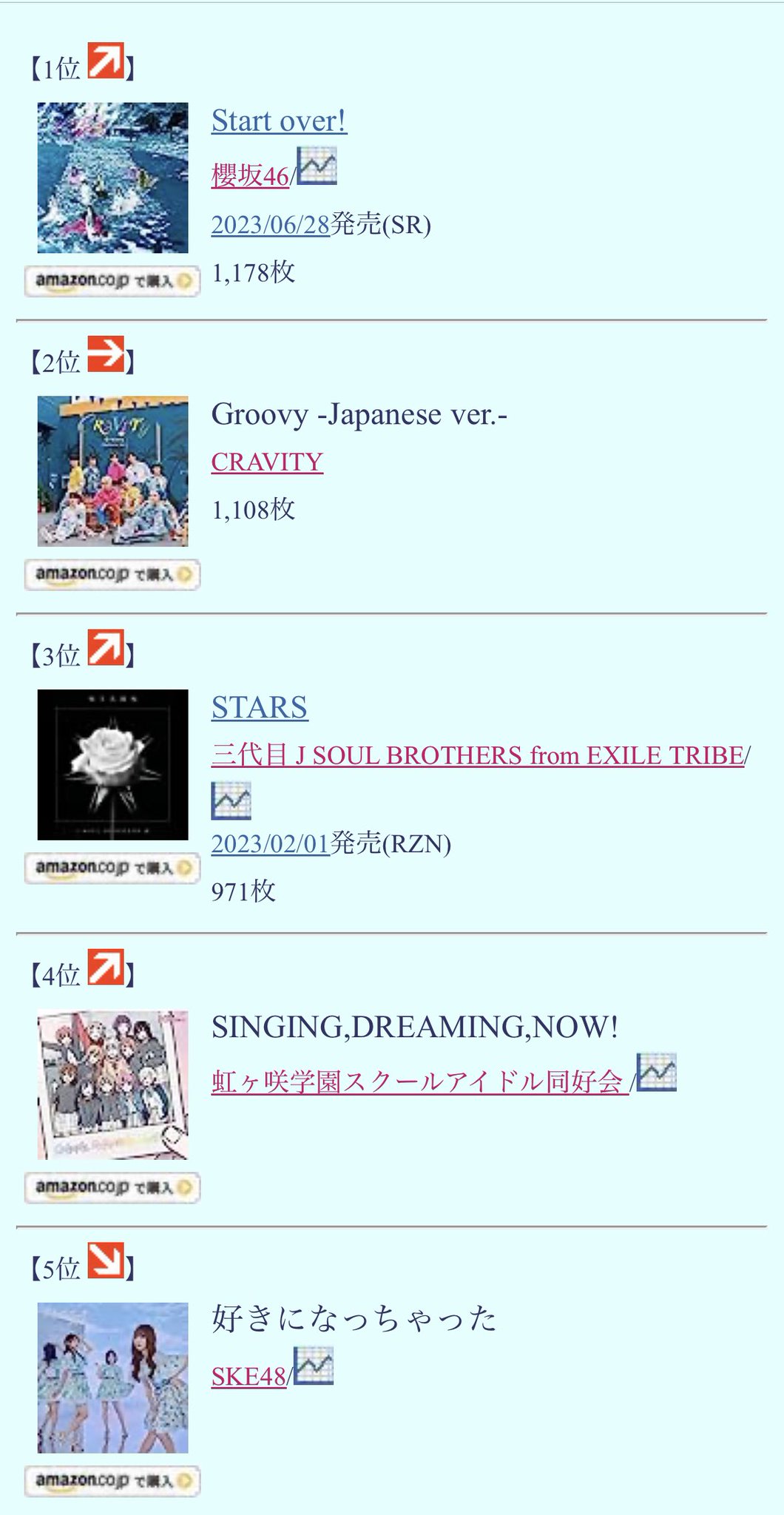Open the 虹ヶ咲学園スクールアイドル同好会 artist link
Screen dimensions: 784x1515
[x=420, y=1082]
